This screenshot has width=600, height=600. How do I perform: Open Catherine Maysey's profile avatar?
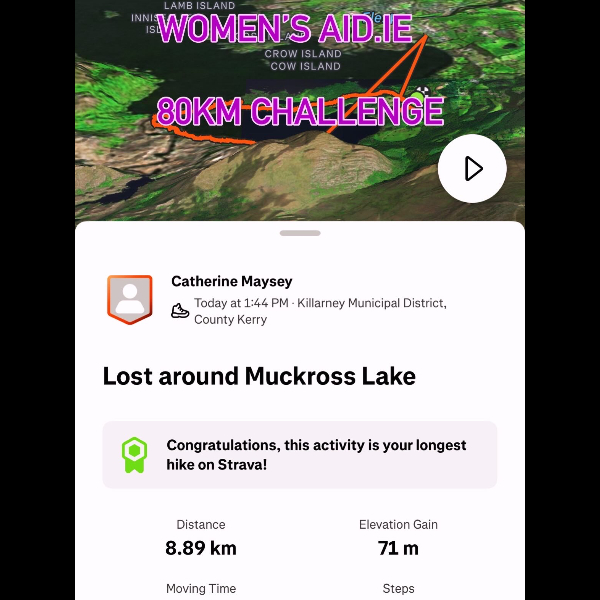tap(129, 299)
